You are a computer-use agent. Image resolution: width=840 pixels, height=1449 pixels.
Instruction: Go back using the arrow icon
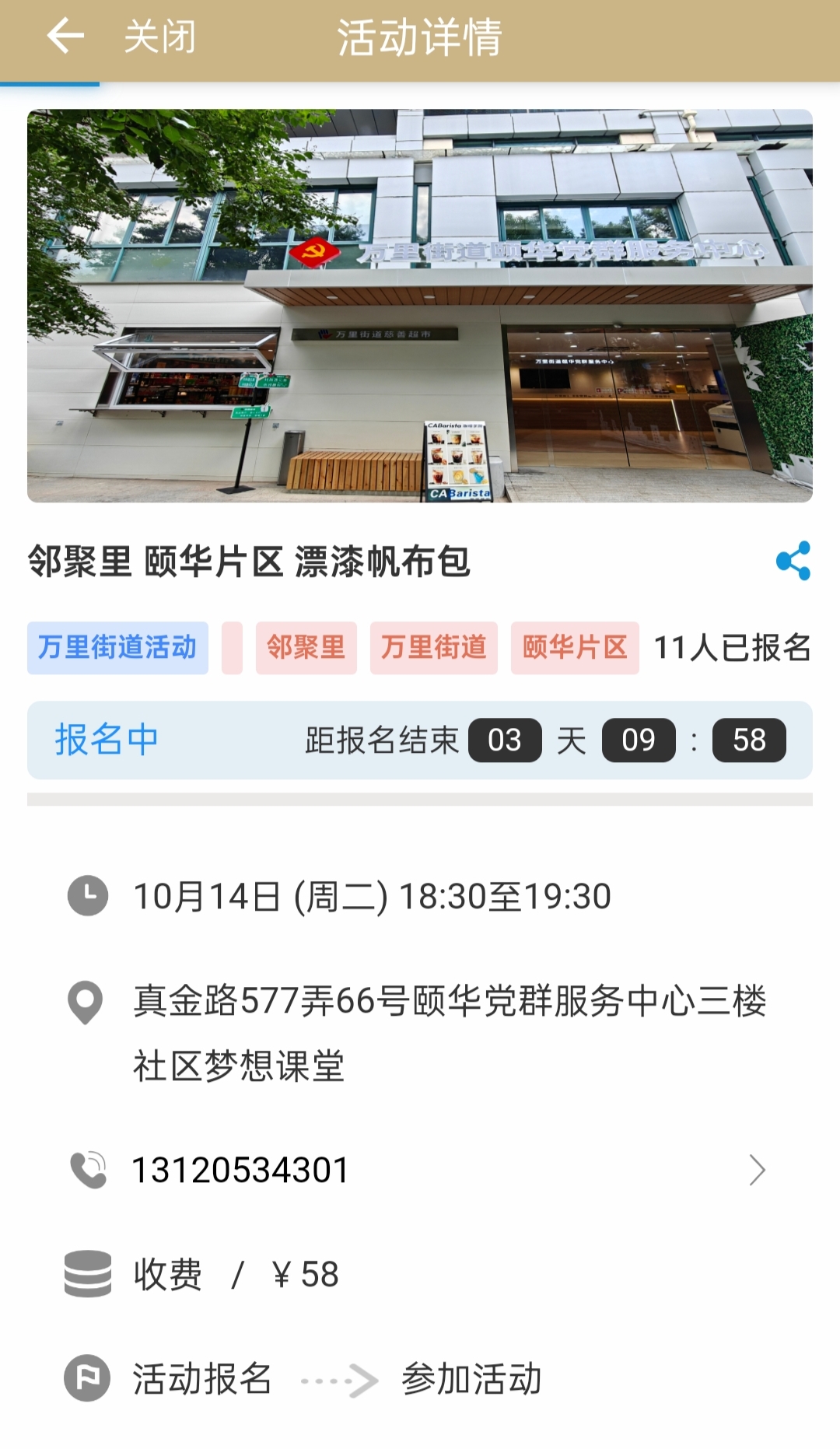coord(65,37)
